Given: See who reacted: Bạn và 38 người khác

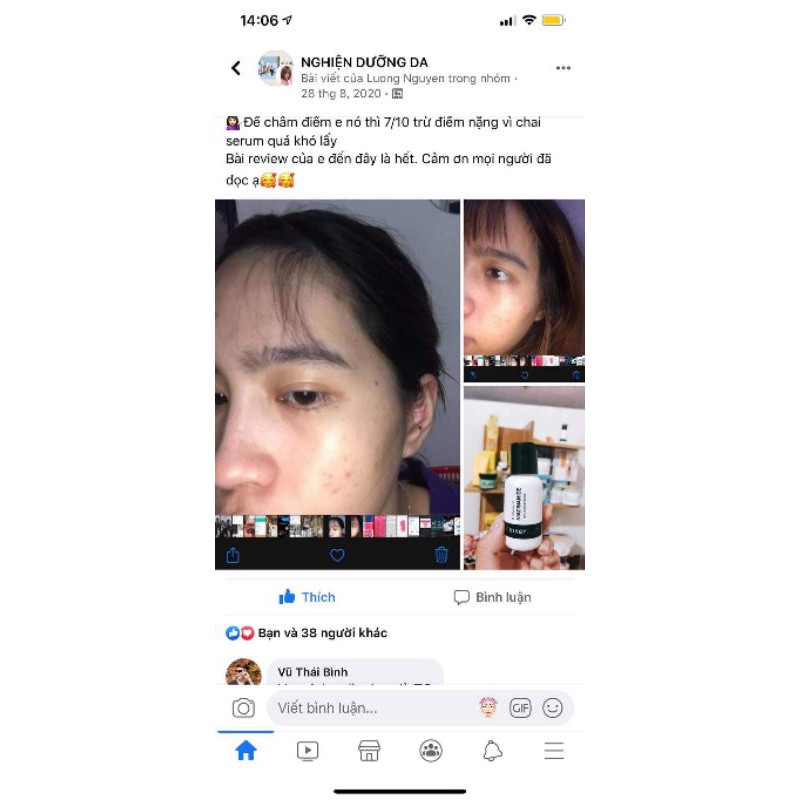Looking at the screenshot, I should click(x=308, y=633).
